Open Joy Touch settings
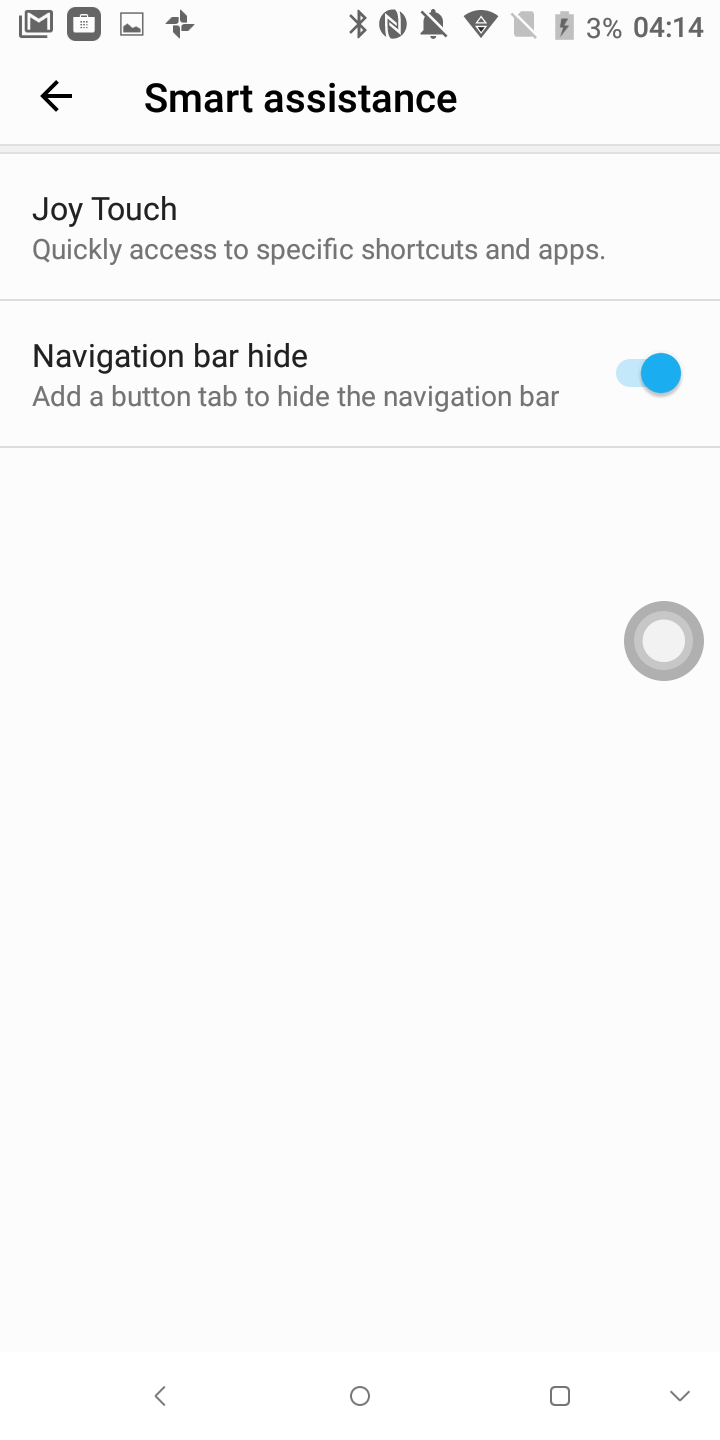 [360, 227]
